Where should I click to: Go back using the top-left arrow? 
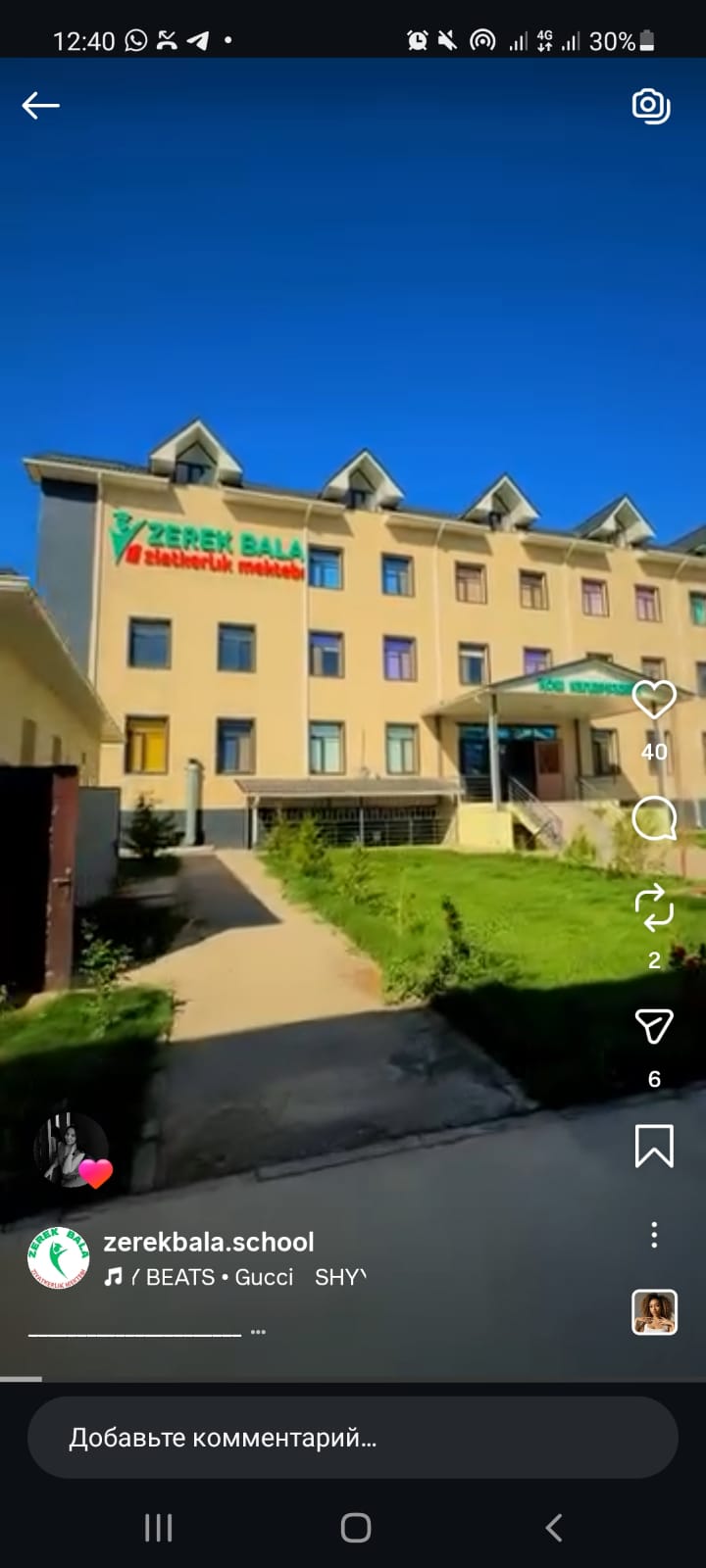pyautogui.click(x=41, y=106)
